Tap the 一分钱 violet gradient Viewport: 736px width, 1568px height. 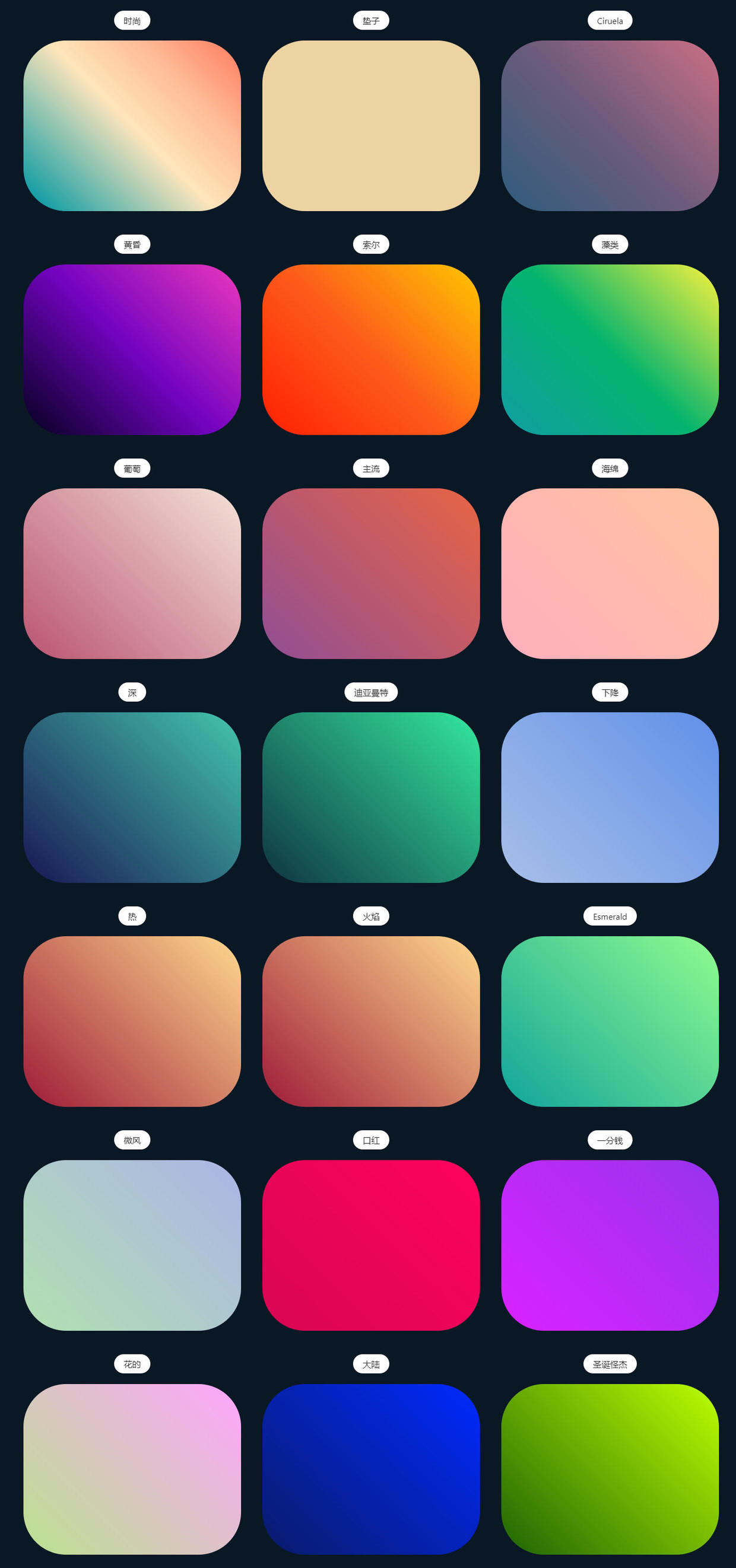tap(610, 1245)
